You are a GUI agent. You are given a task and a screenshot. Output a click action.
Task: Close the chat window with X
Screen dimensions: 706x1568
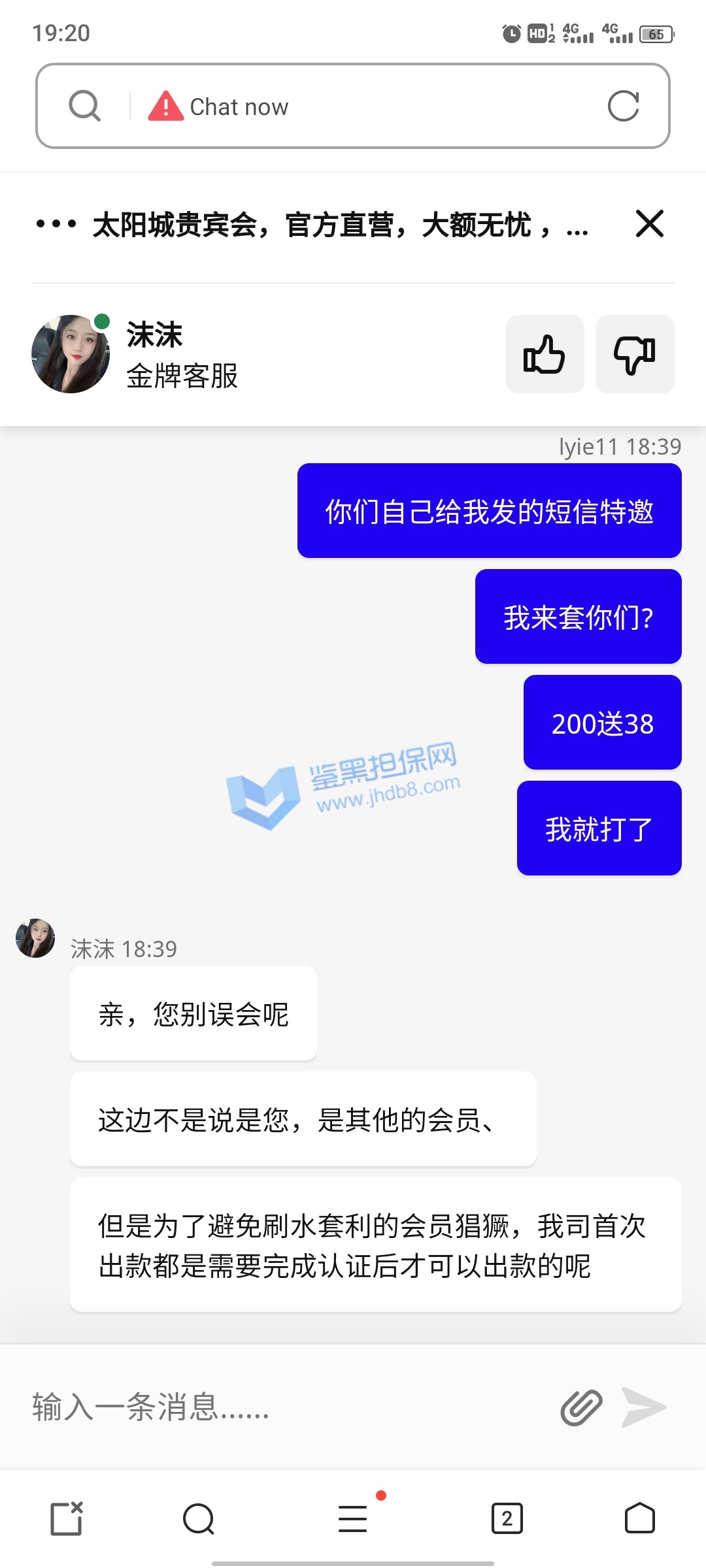point(649,224)
